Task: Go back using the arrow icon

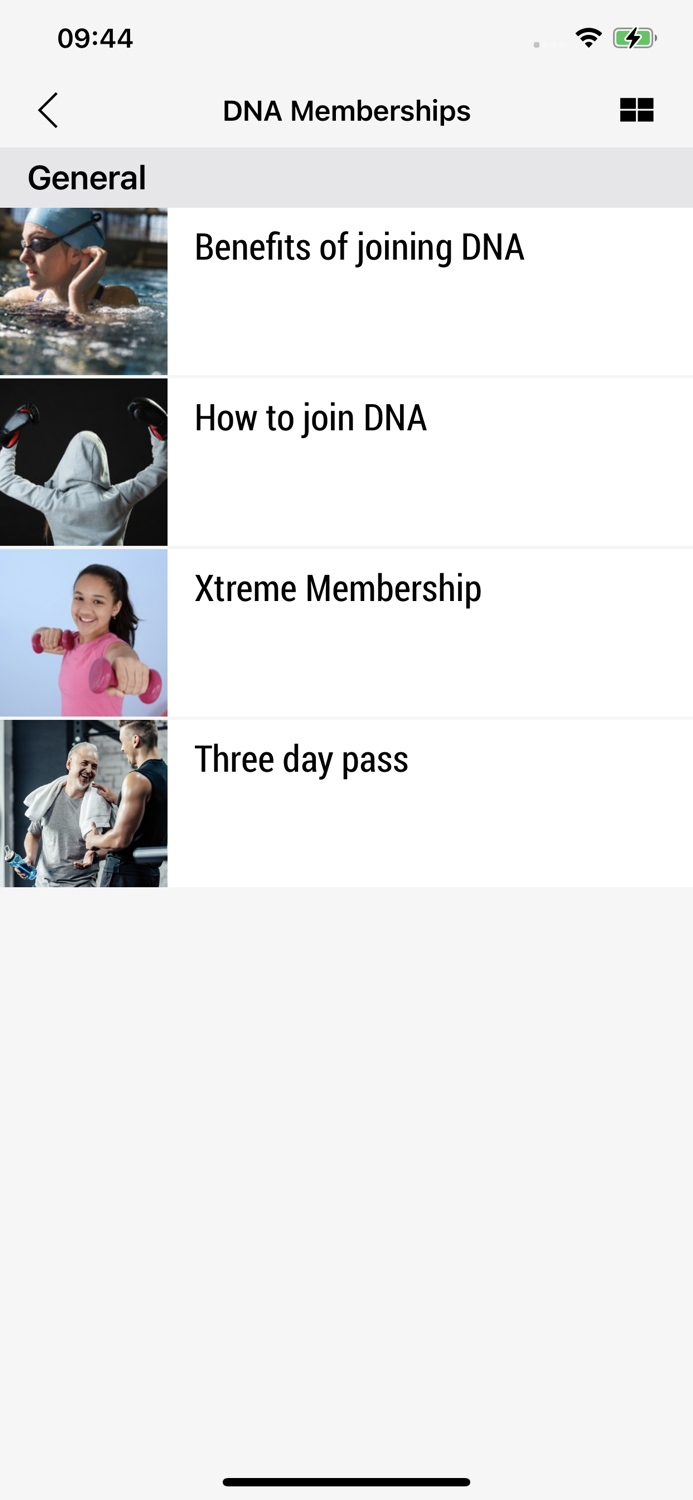Action: (x=48, y=110)
